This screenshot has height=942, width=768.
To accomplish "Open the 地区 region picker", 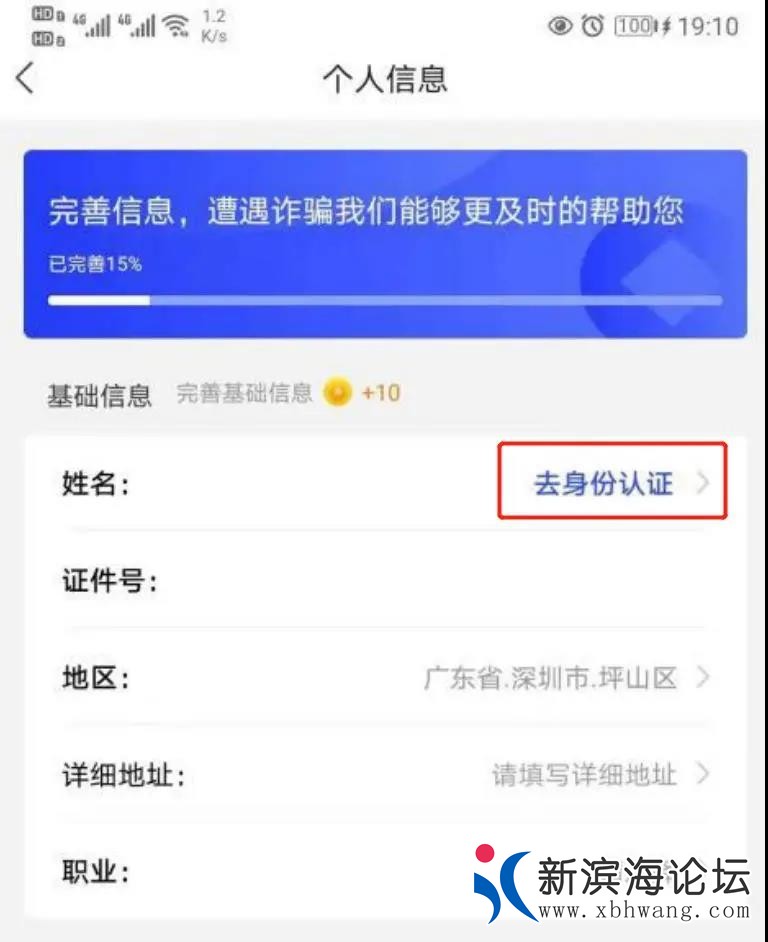I will coord(566,678).
